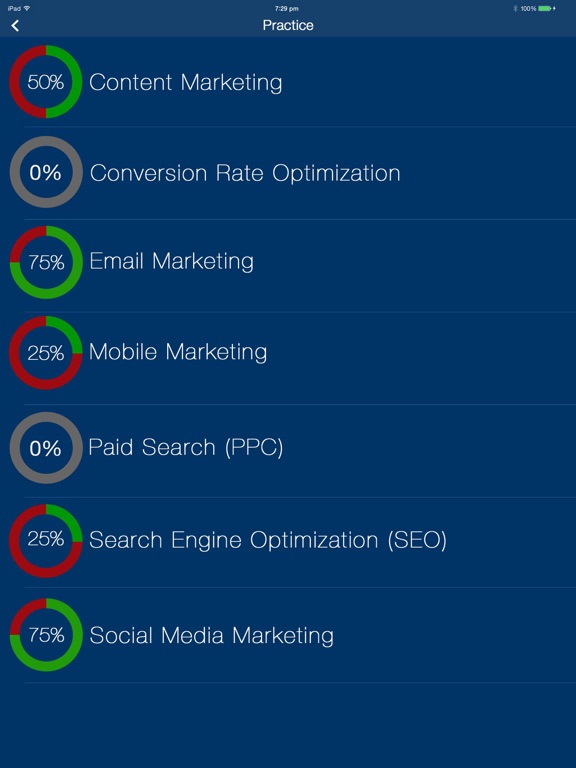Choose Mobile Marketing practice
This screenshot has height=768, width=576.
(x=288, y=358)
